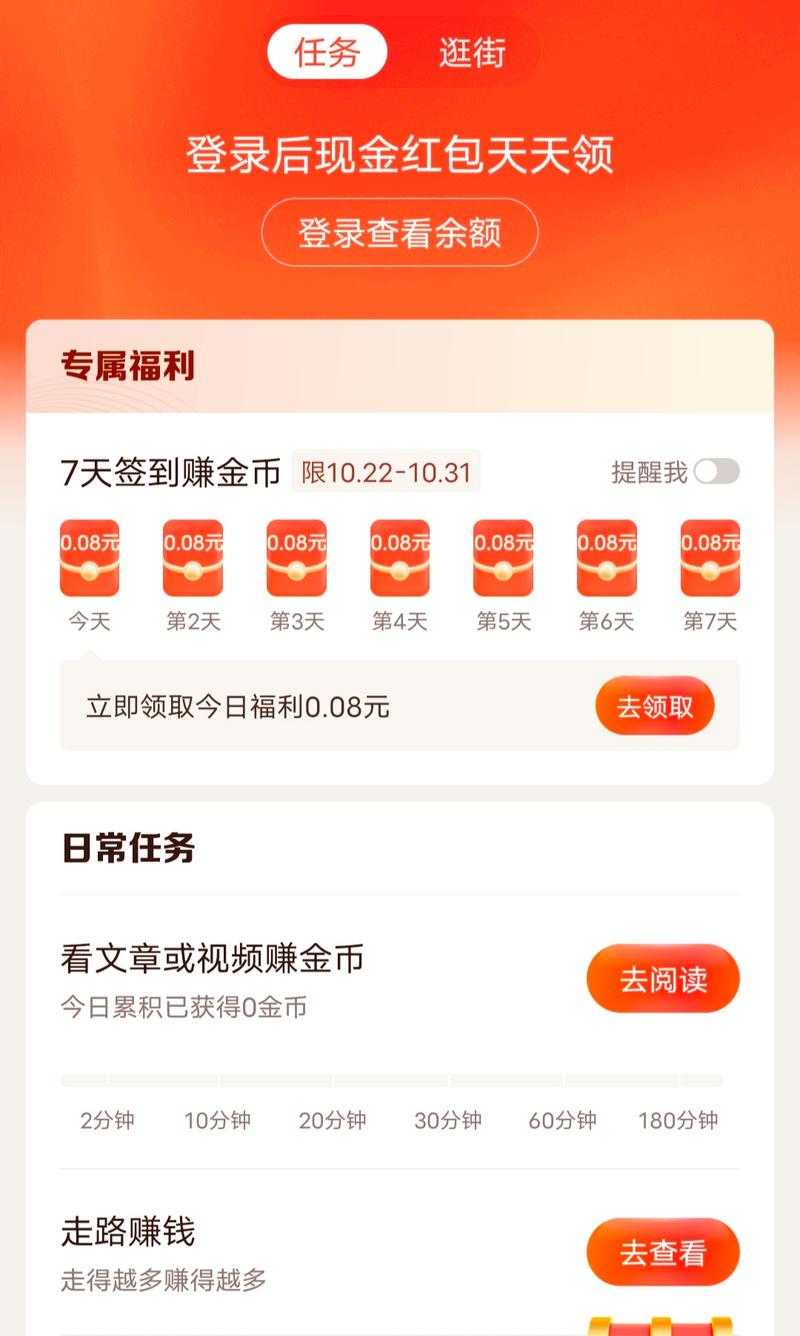Screen dimensions: 800x1336
Task: Tap 去领取 to claim today's 0.08元
Action: (654, 707)
